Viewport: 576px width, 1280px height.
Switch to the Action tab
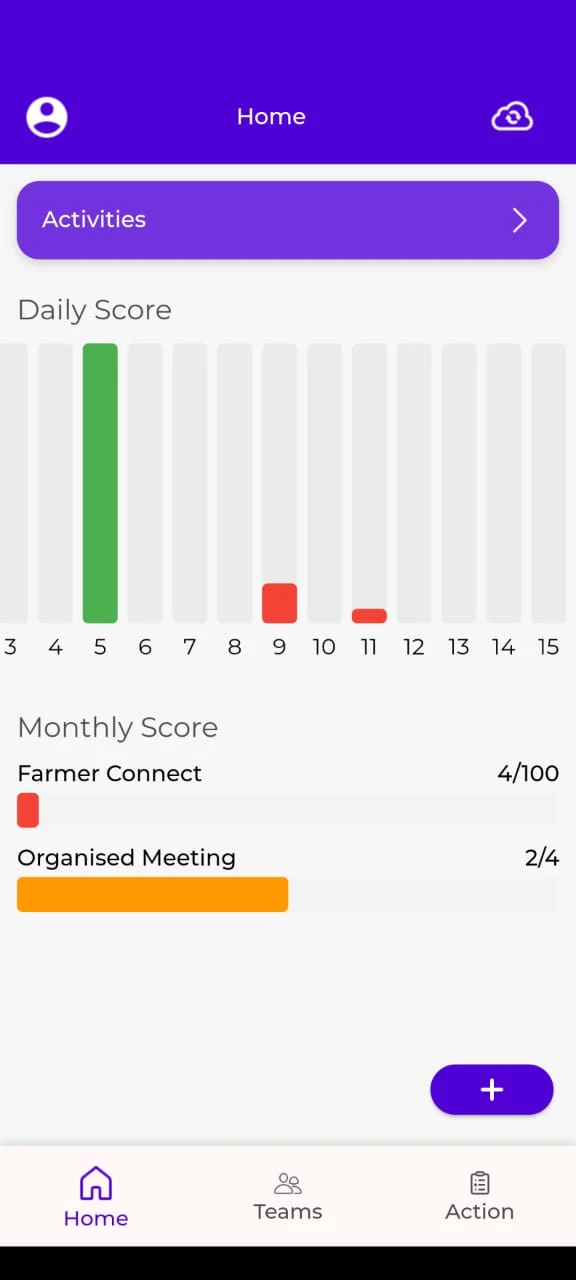pos(480,1197)
